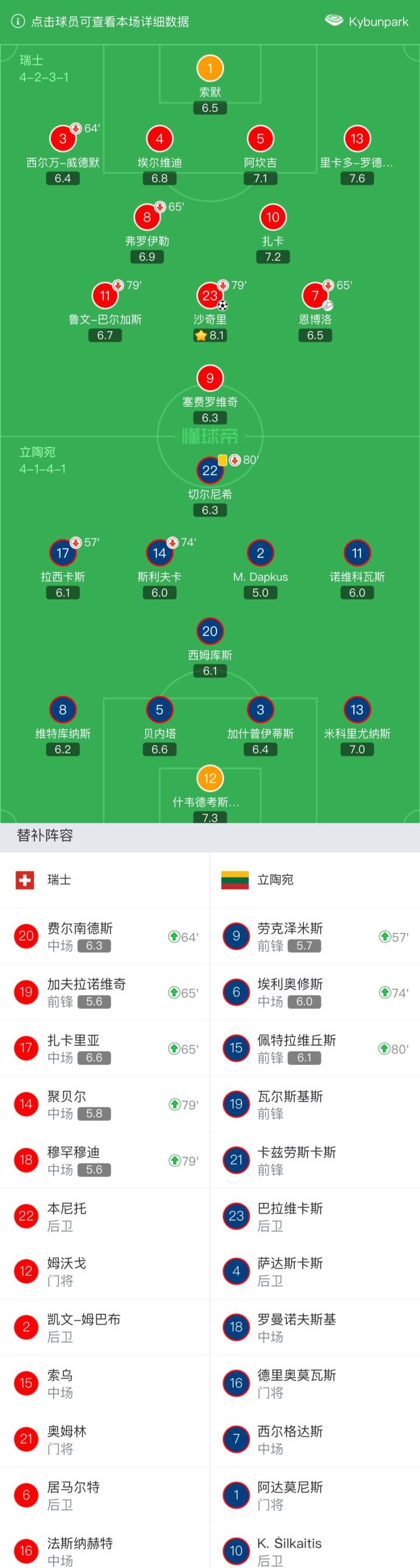
Task: Tap player 扎卡 number 10
Action: pos(272,218)
